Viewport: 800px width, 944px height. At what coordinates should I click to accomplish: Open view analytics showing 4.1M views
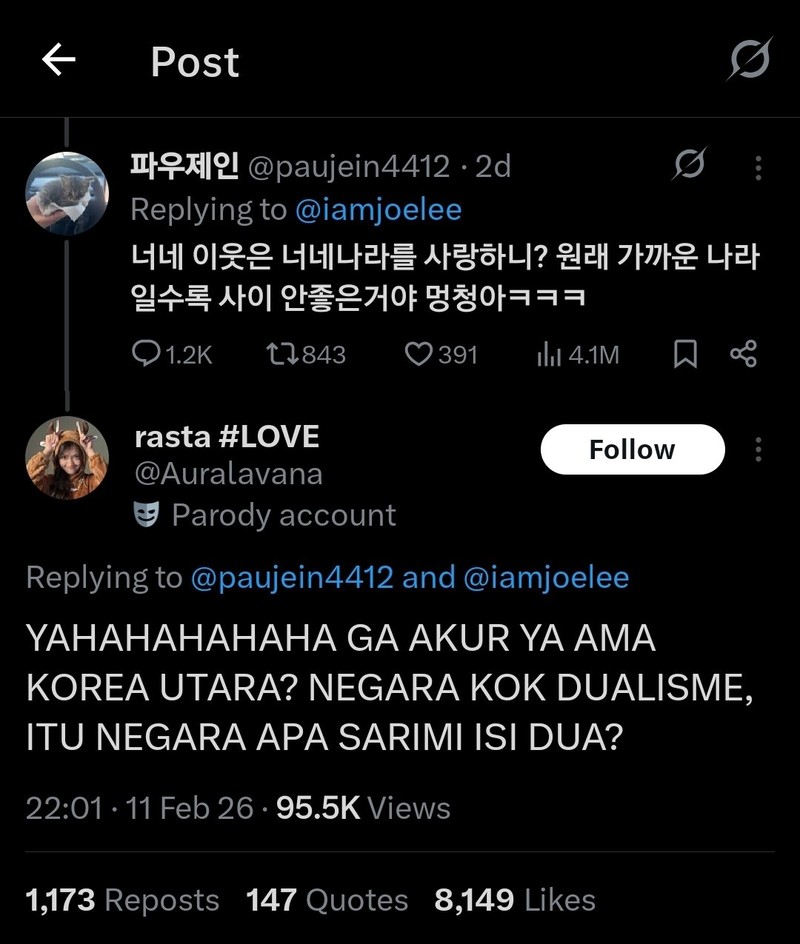point(548,352)
